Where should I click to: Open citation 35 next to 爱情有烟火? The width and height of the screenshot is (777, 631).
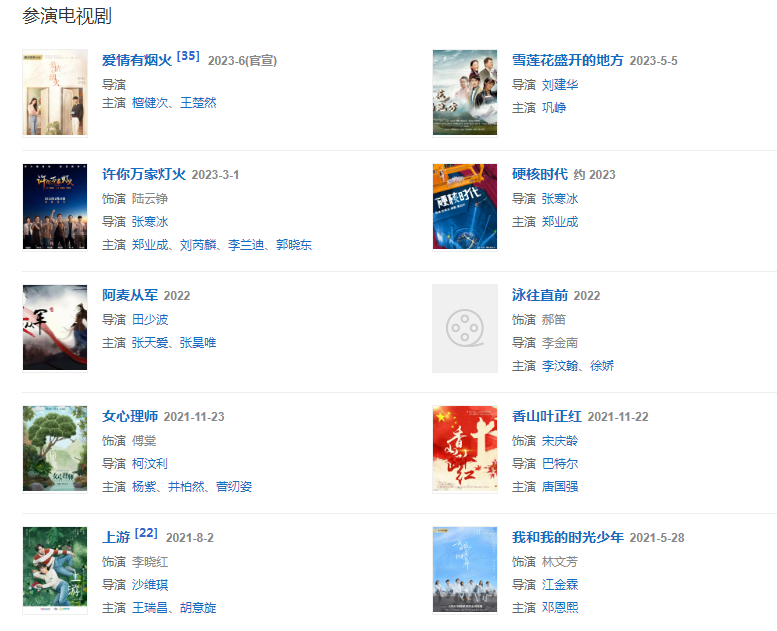pos(188,56)
